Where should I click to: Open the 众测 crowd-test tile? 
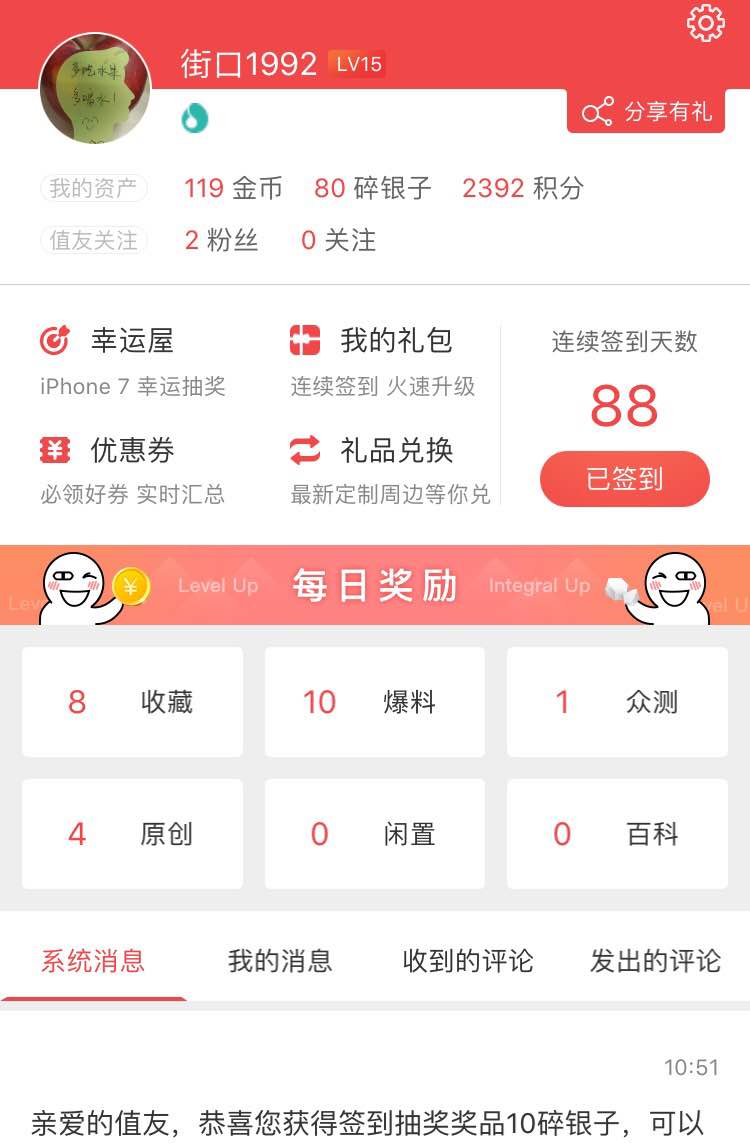coord(617,702)
